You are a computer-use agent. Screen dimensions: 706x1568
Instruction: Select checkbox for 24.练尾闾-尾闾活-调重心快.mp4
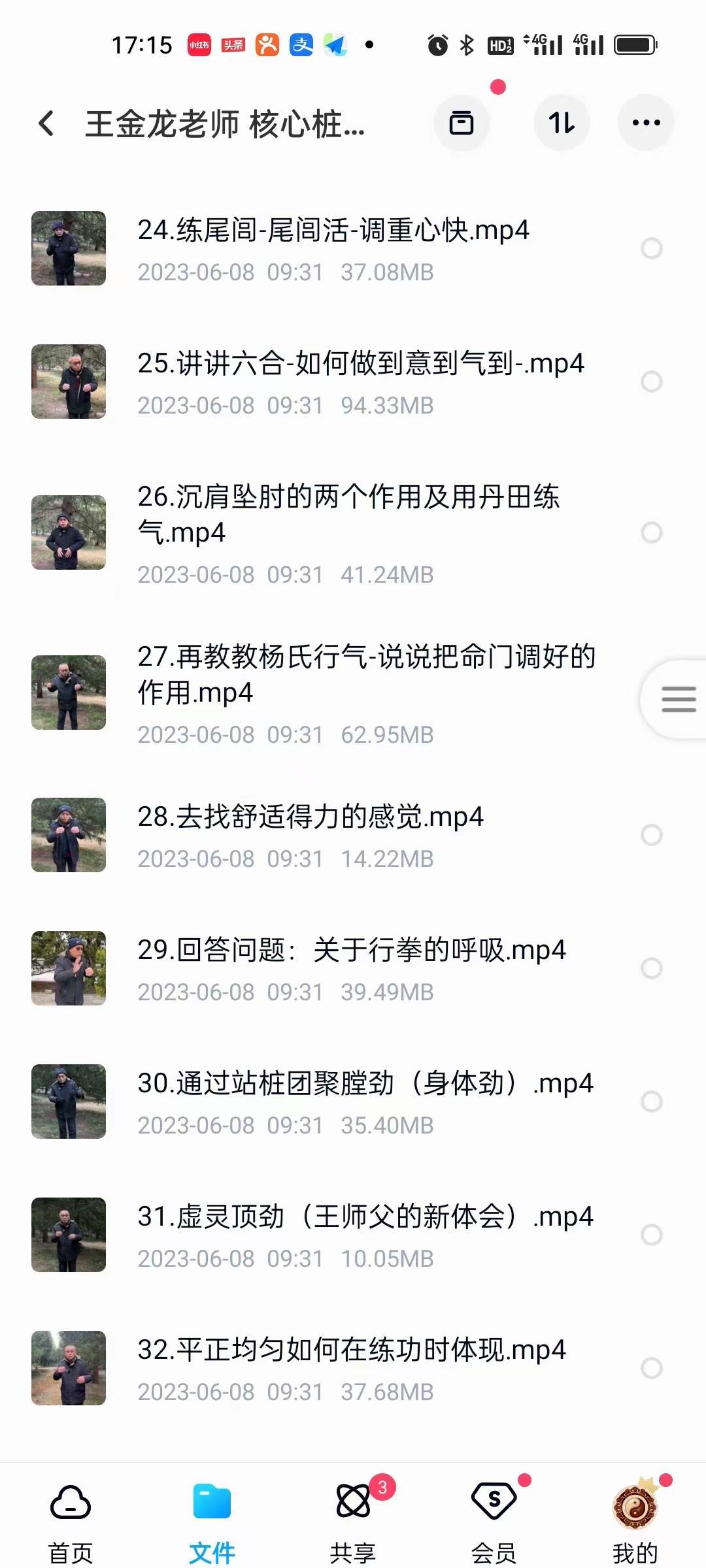click(652, 248)
